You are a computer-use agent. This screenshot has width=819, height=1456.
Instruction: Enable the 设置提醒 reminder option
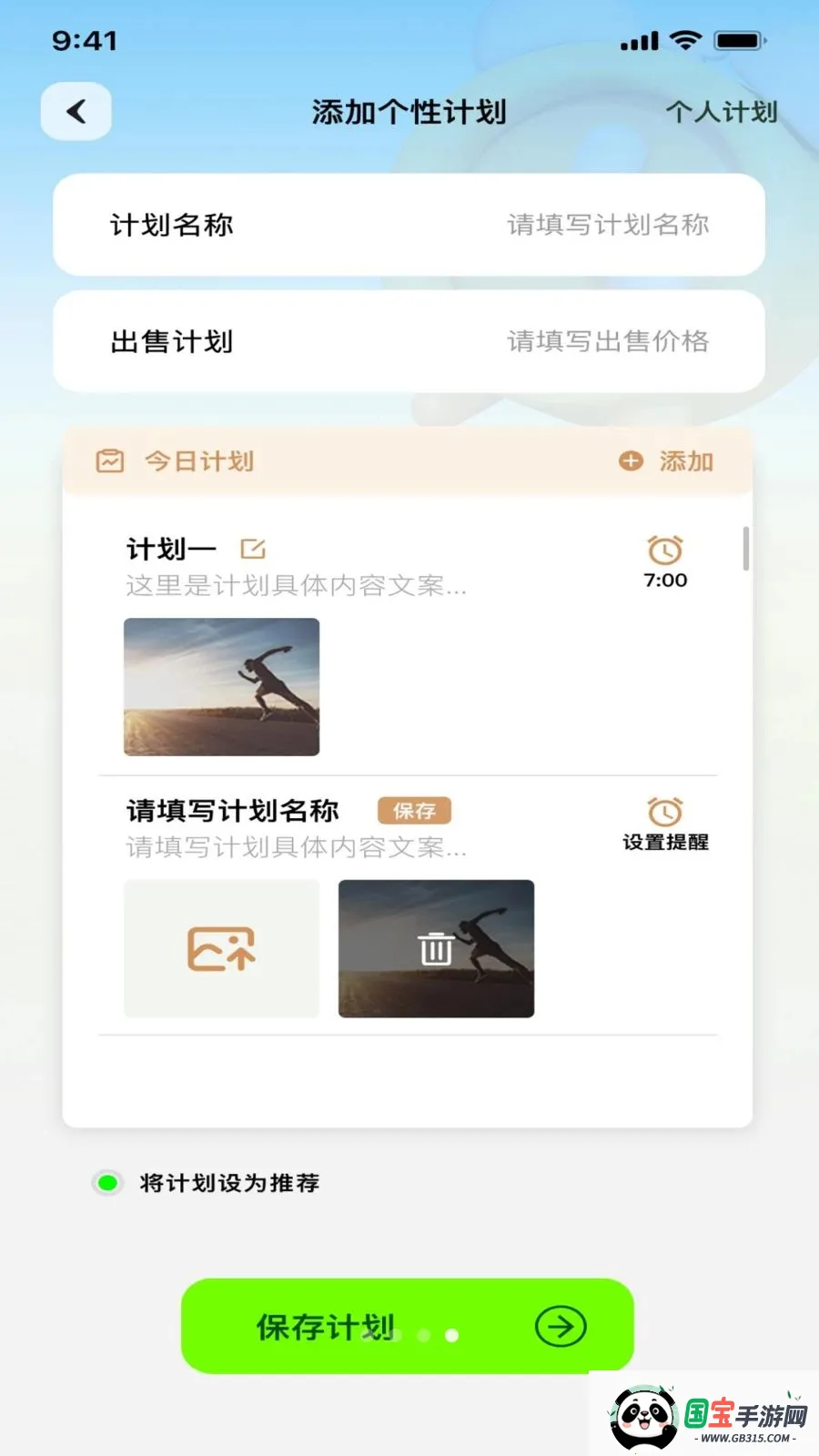pos(664,842)
